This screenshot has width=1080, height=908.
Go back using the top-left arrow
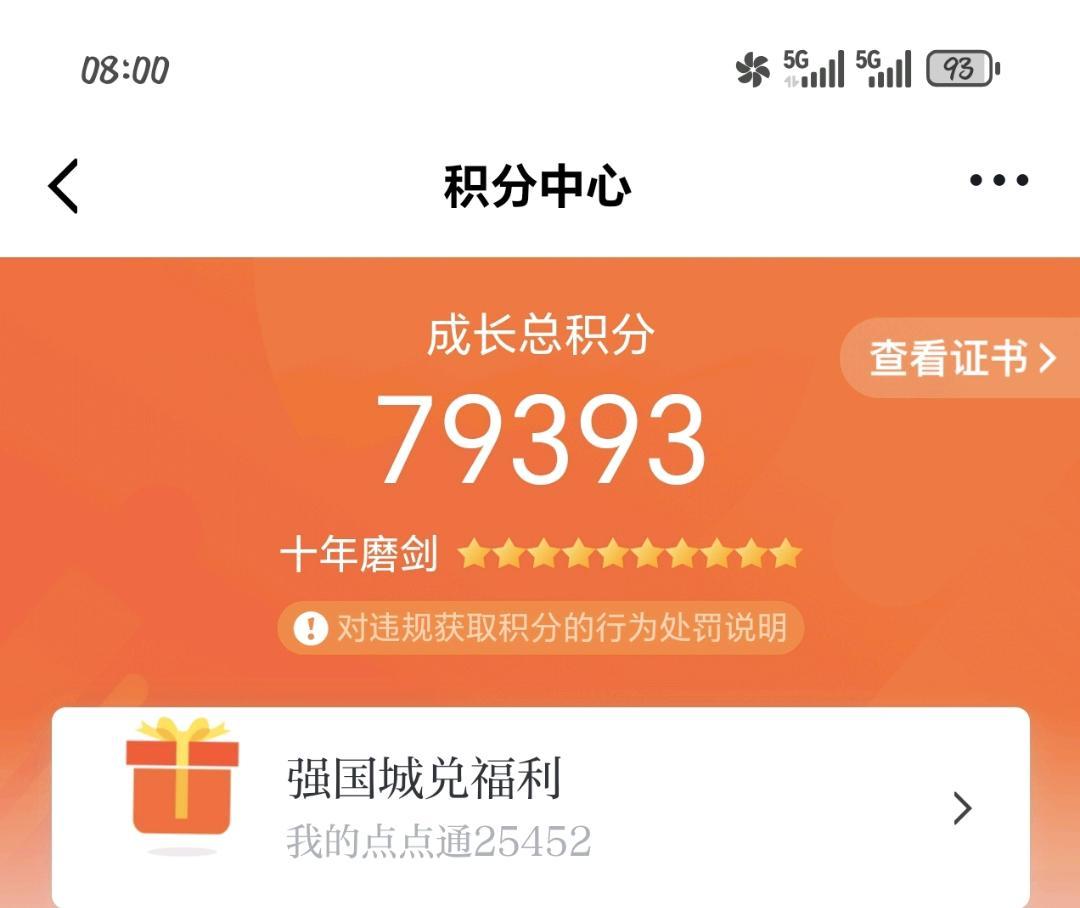point(63,186)
